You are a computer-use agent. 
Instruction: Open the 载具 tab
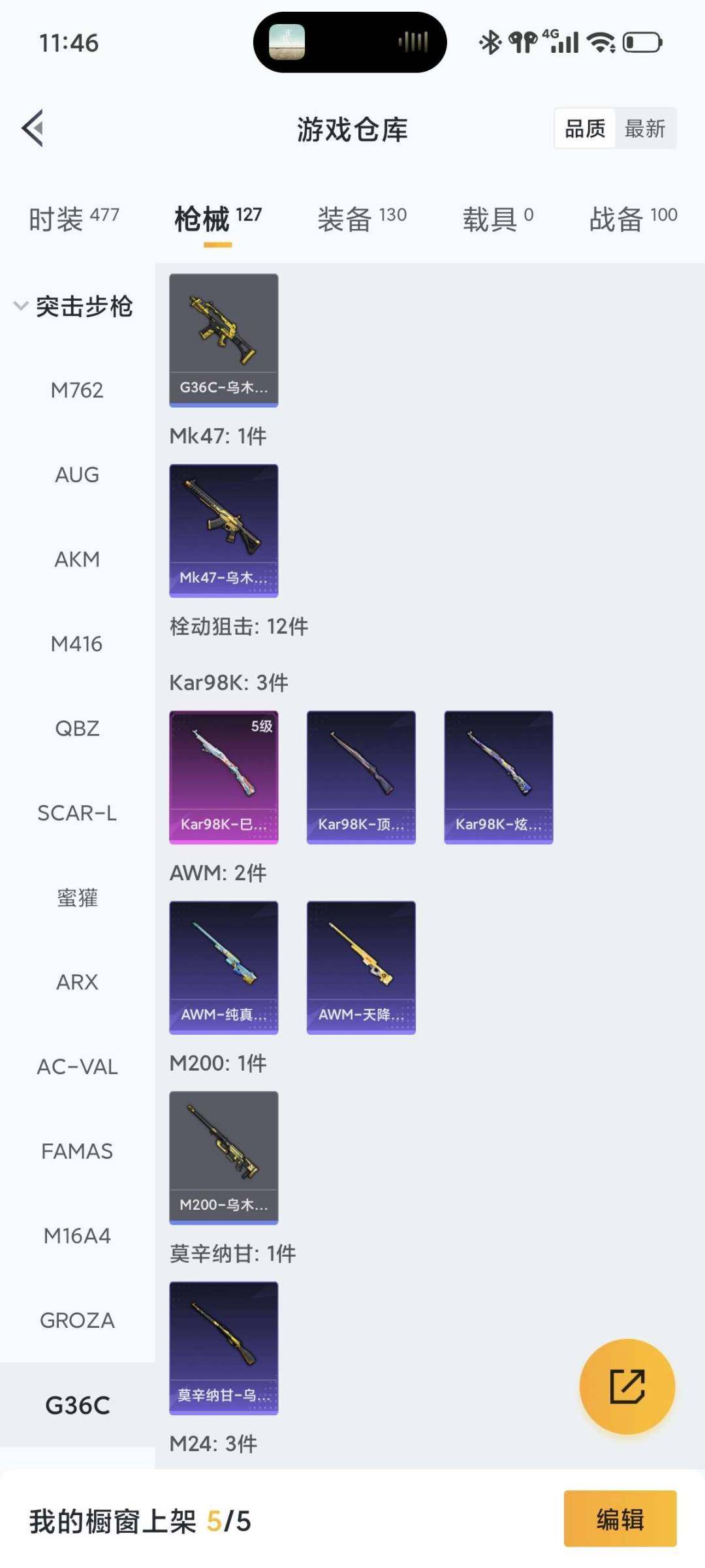tap(497, 219)
